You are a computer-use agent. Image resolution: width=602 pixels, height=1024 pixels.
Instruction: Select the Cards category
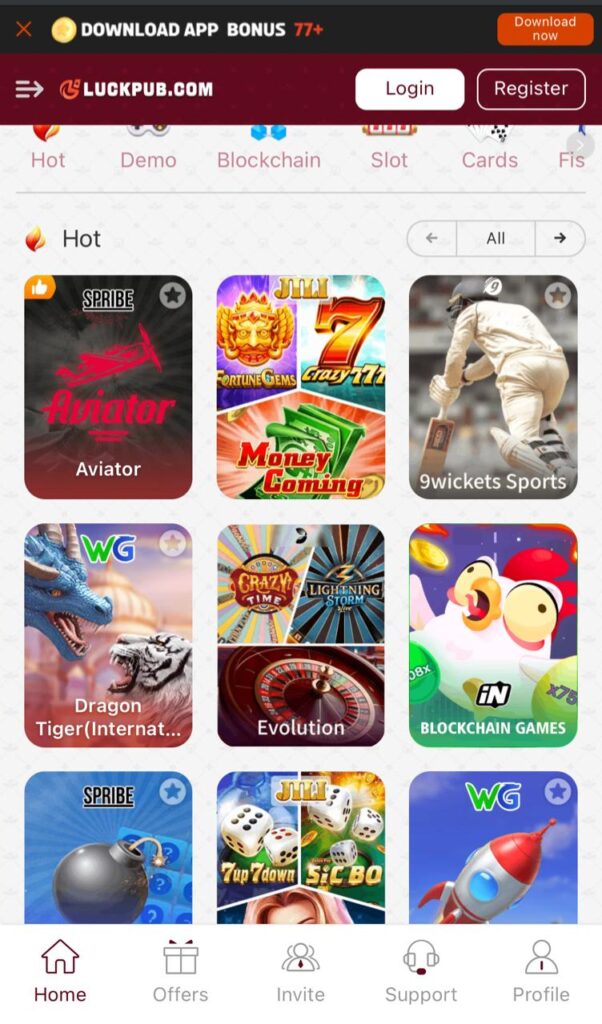pos(489,150)
